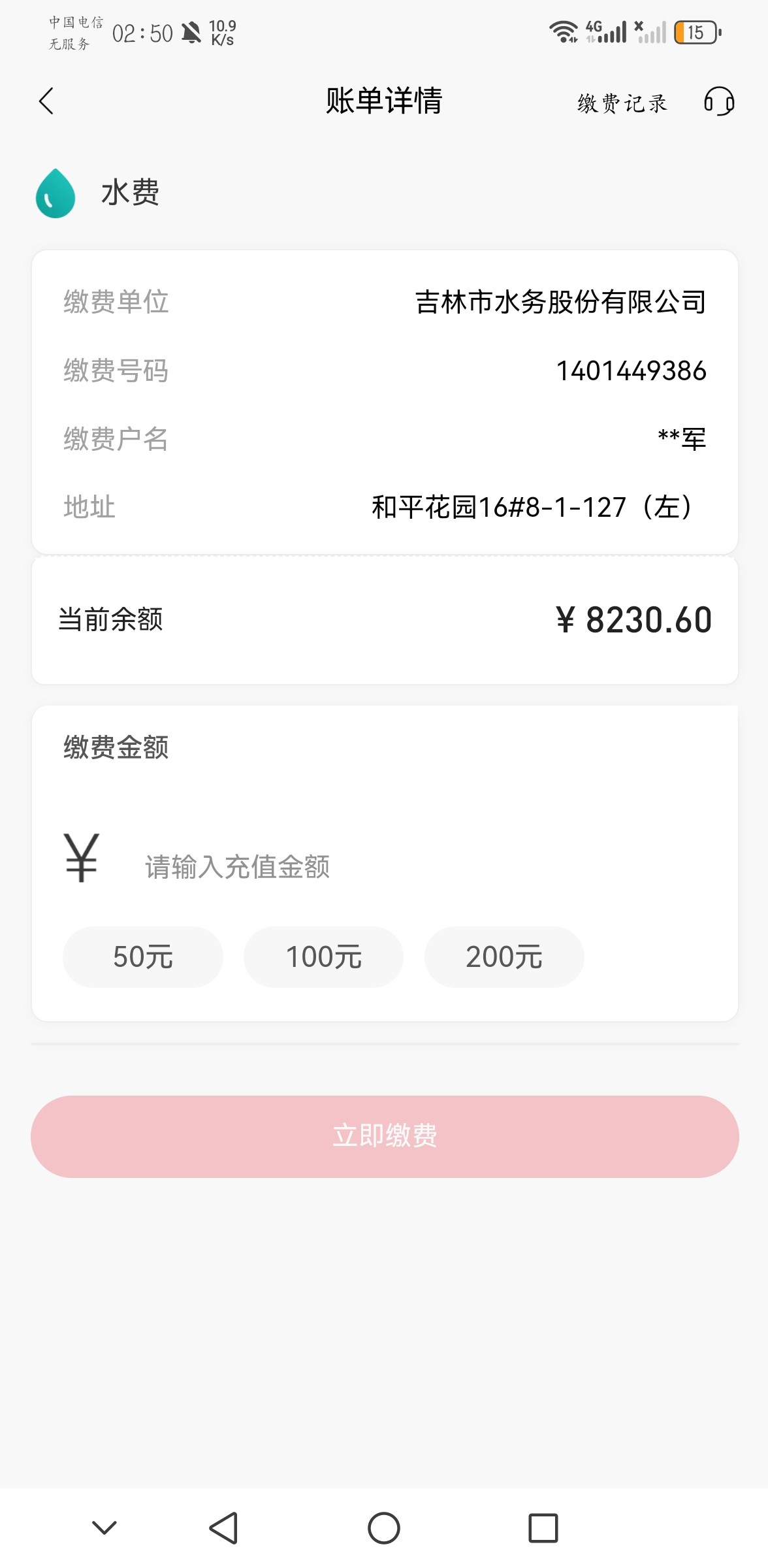Select the 50元 amount chip
The width and height of the screenshot is (768, 1568).
(143, 956)
